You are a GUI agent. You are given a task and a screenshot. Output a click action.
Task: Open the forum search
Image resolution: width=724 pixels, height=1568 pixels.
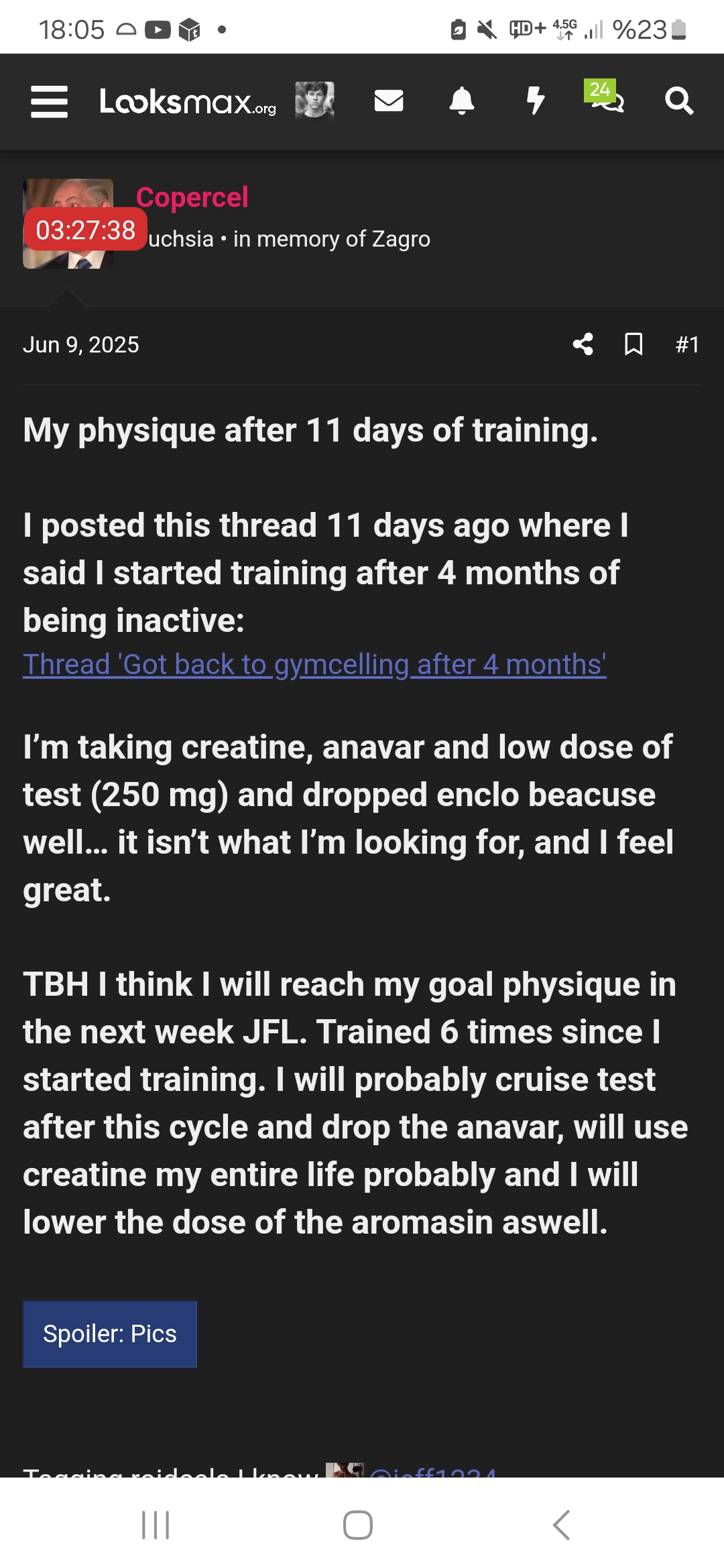click(679, 101)
